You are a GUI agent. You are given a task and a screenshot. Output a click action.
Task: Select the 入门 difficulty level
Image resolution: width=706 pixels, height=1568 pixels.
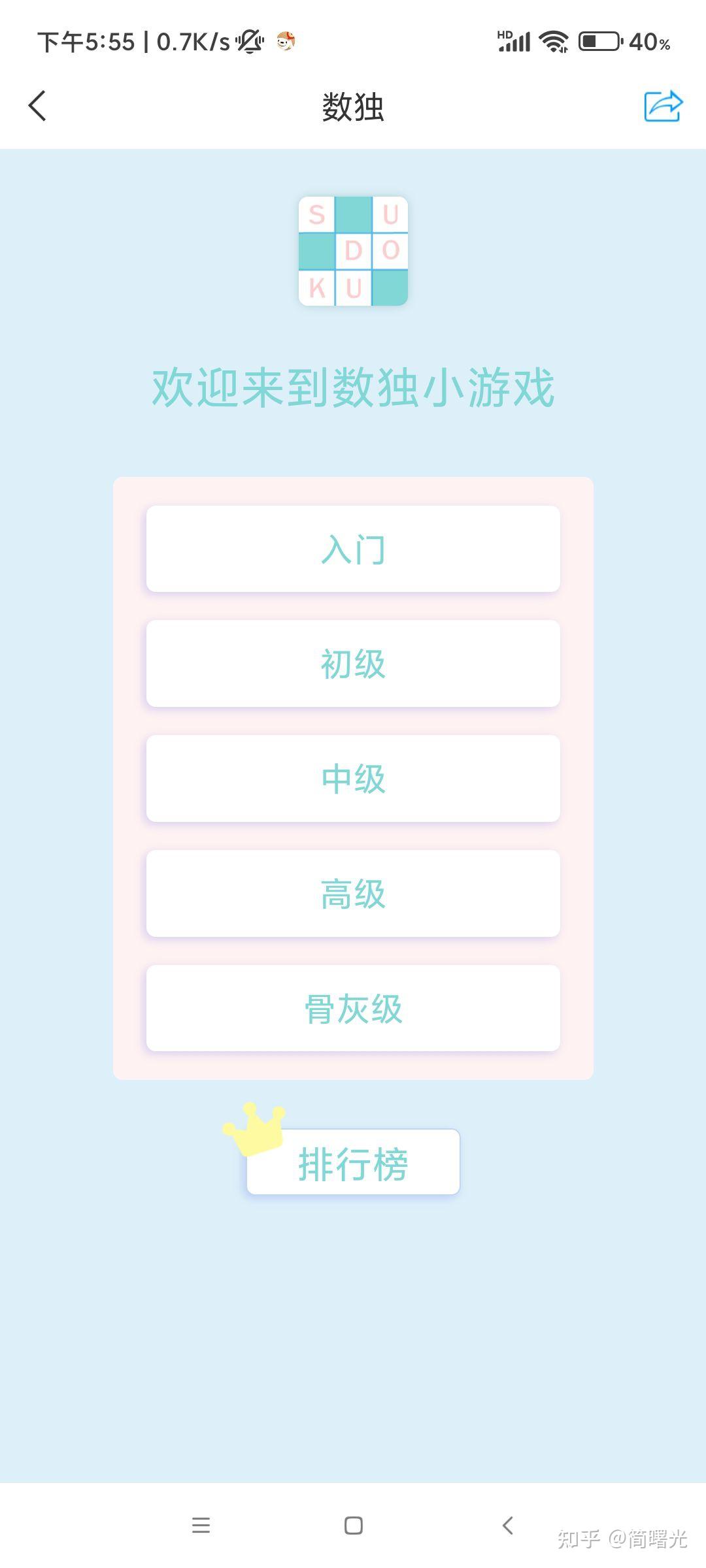[353, 549]
